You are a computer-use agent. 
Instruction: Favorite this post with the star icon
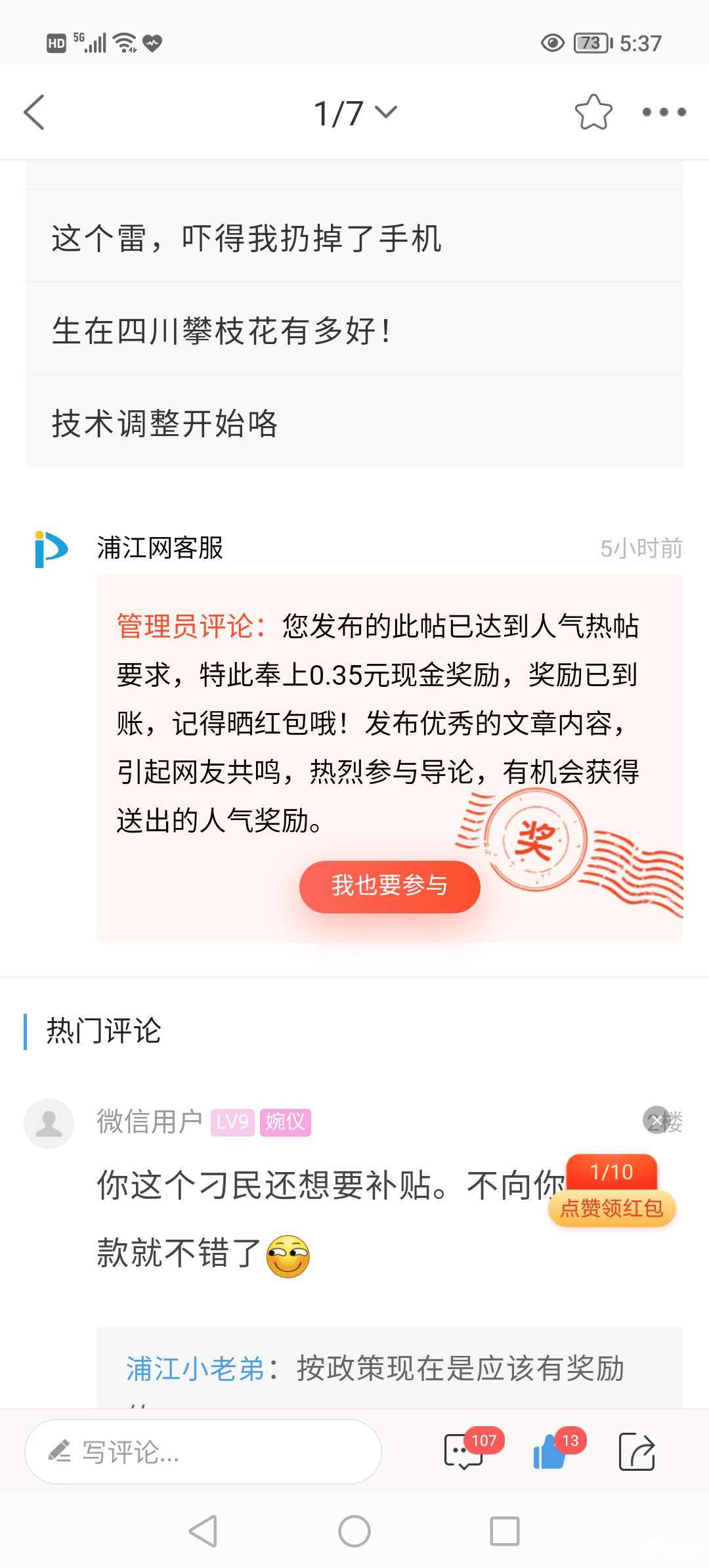[593, 112]
